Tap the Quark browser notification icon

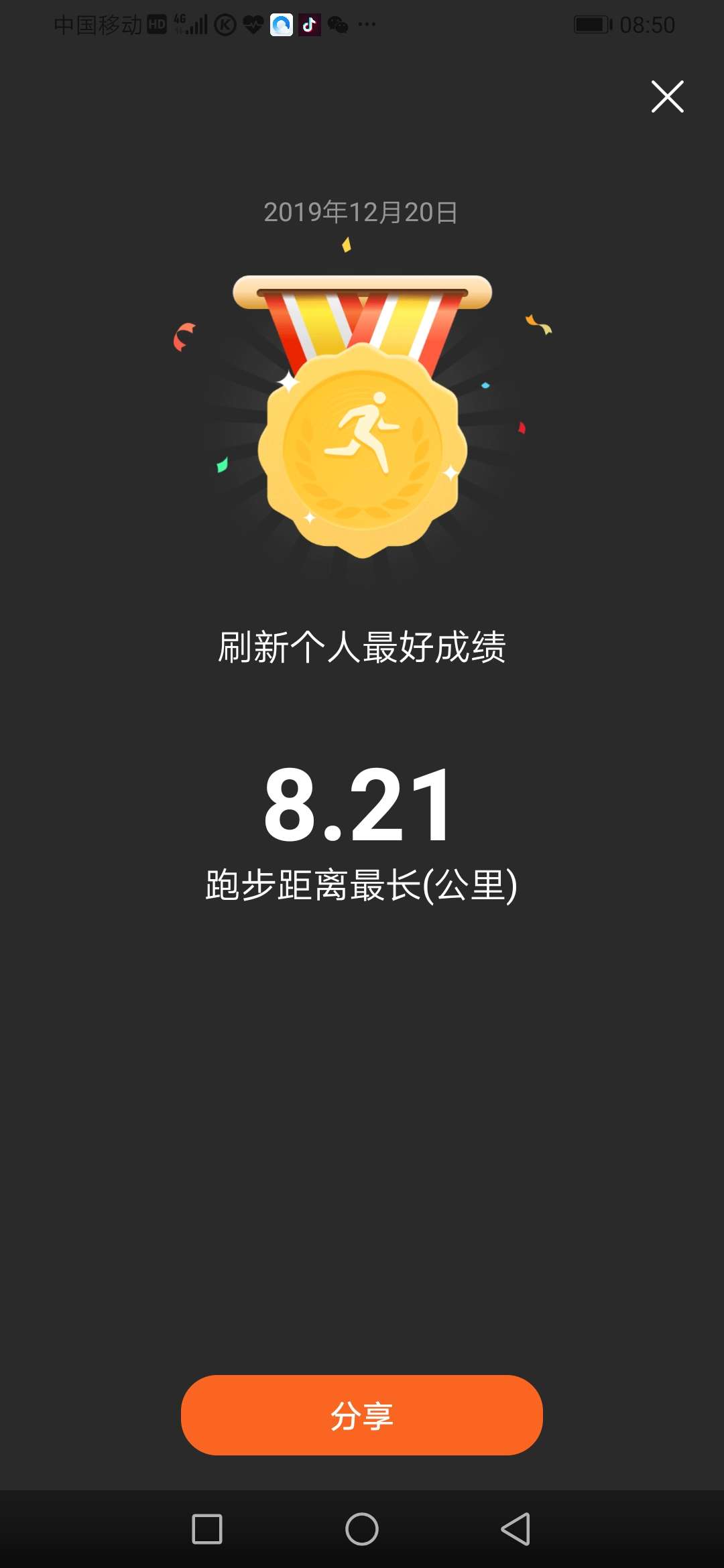coord(282,25)
